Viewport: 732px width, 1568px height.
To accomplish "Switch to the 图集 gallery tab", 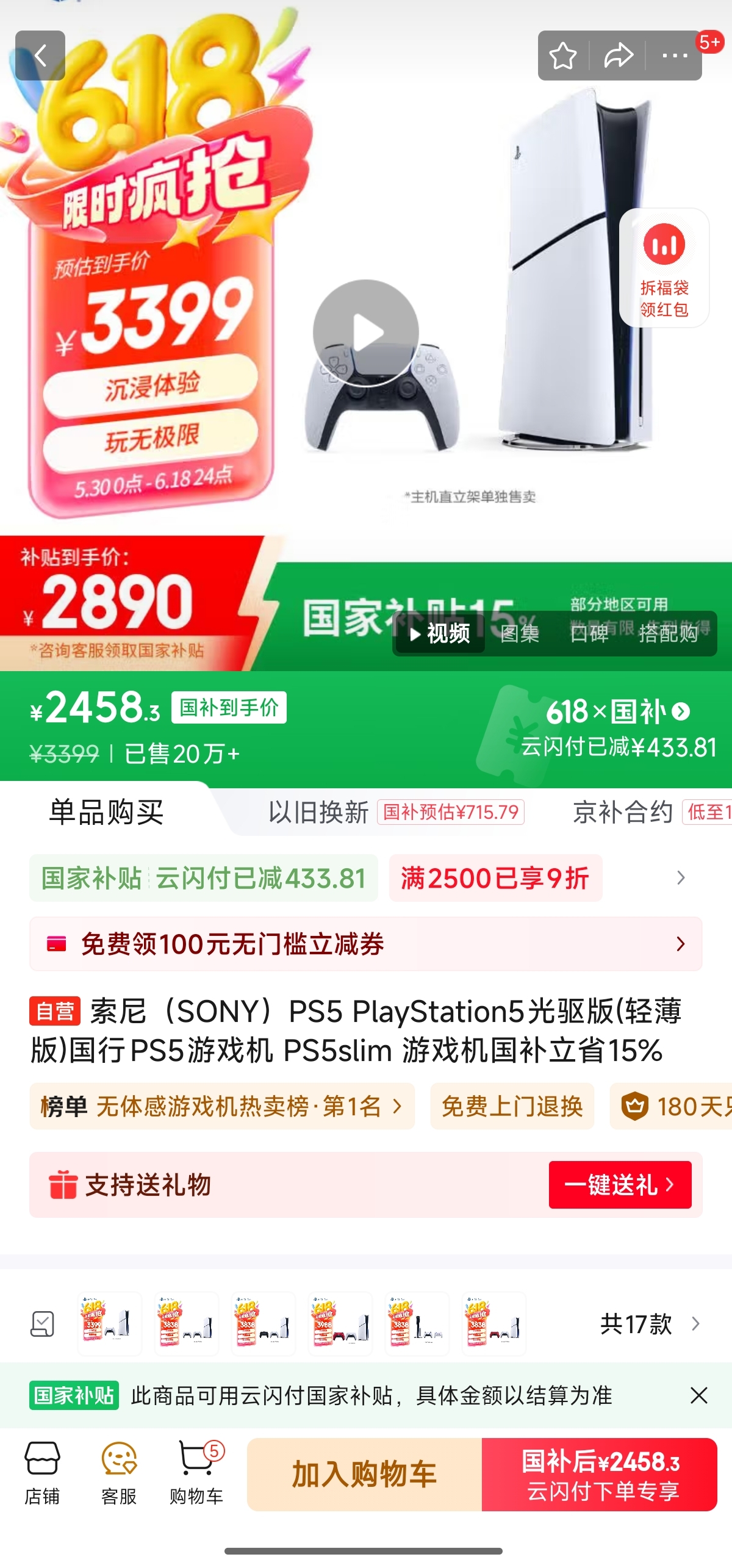I will (520, 634).
